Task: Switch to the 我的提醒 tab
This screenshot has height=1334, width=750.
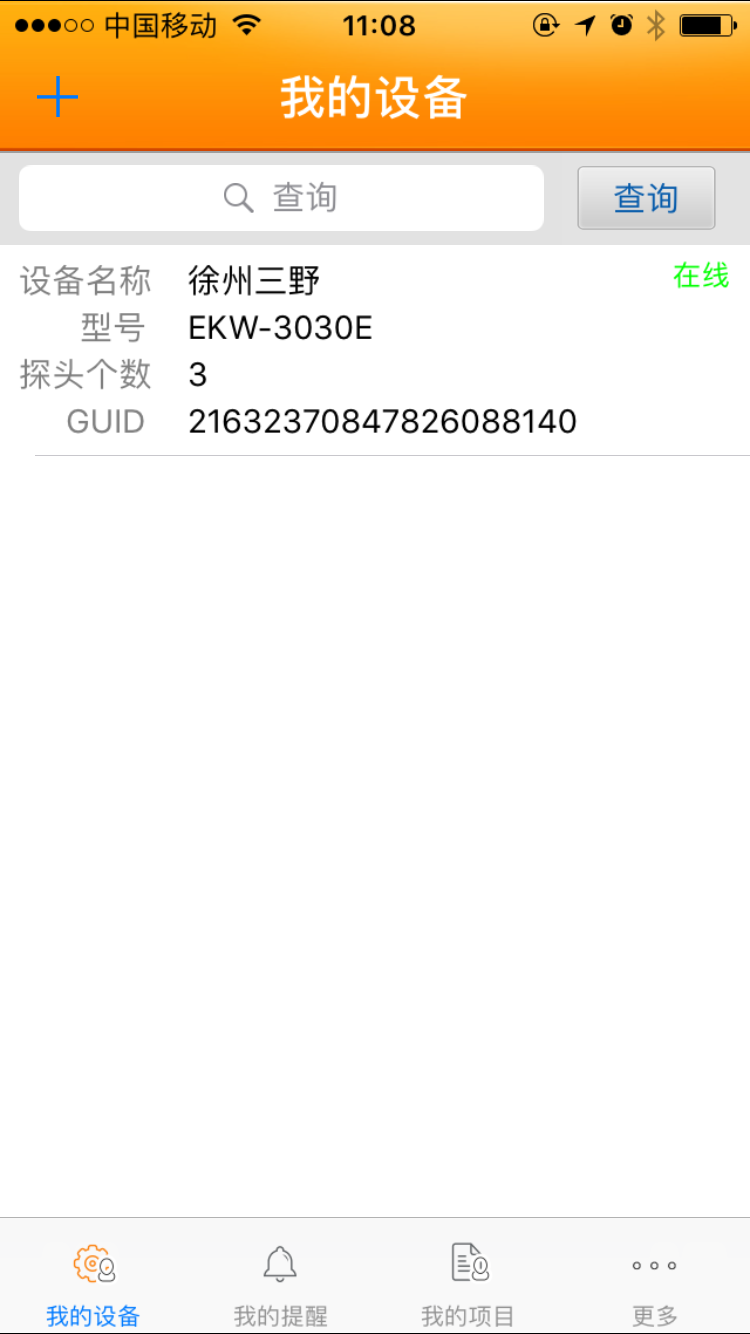Action: (x=280, y=1284)
